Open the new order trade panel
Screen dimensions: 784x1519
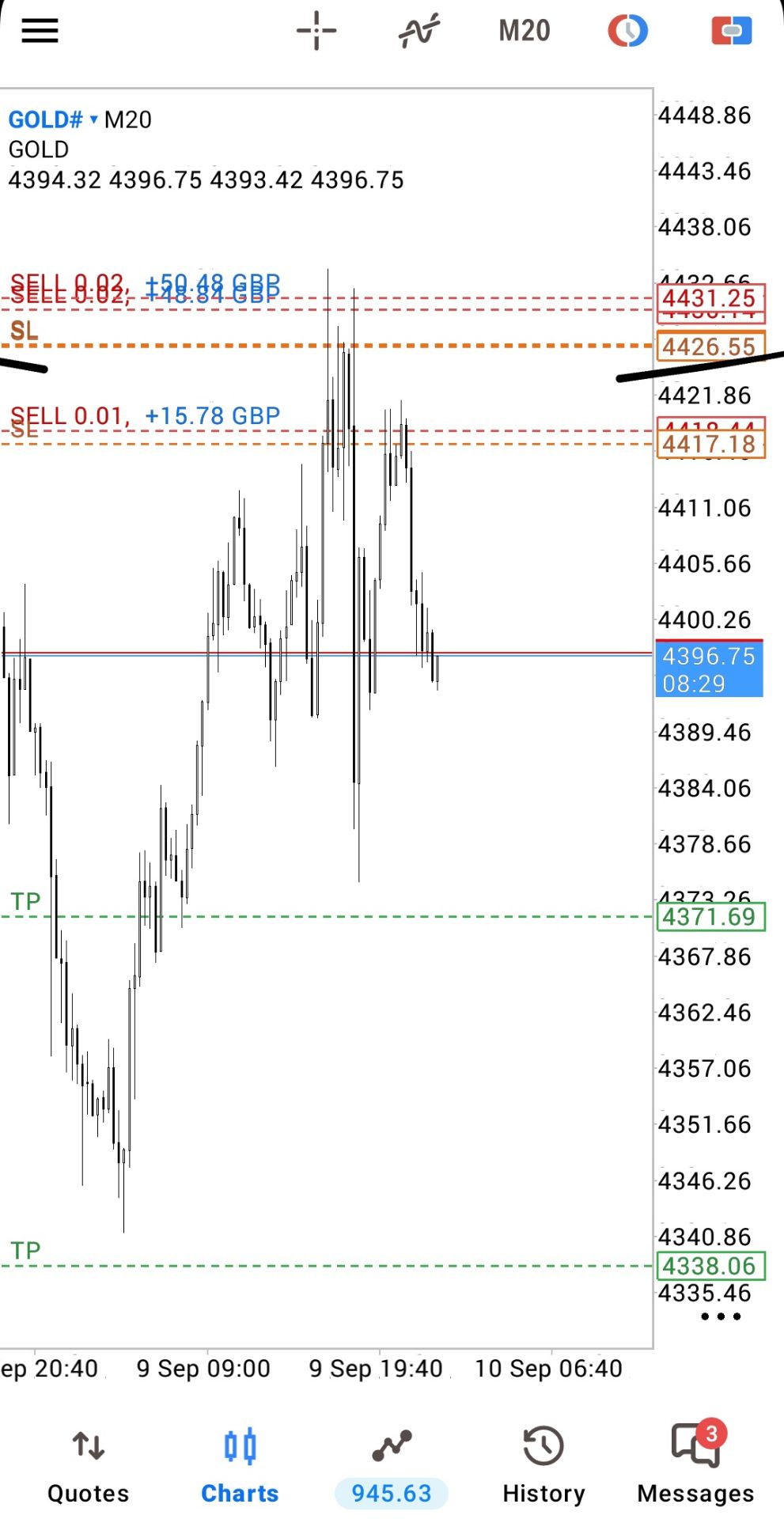(x=732, y=31)
